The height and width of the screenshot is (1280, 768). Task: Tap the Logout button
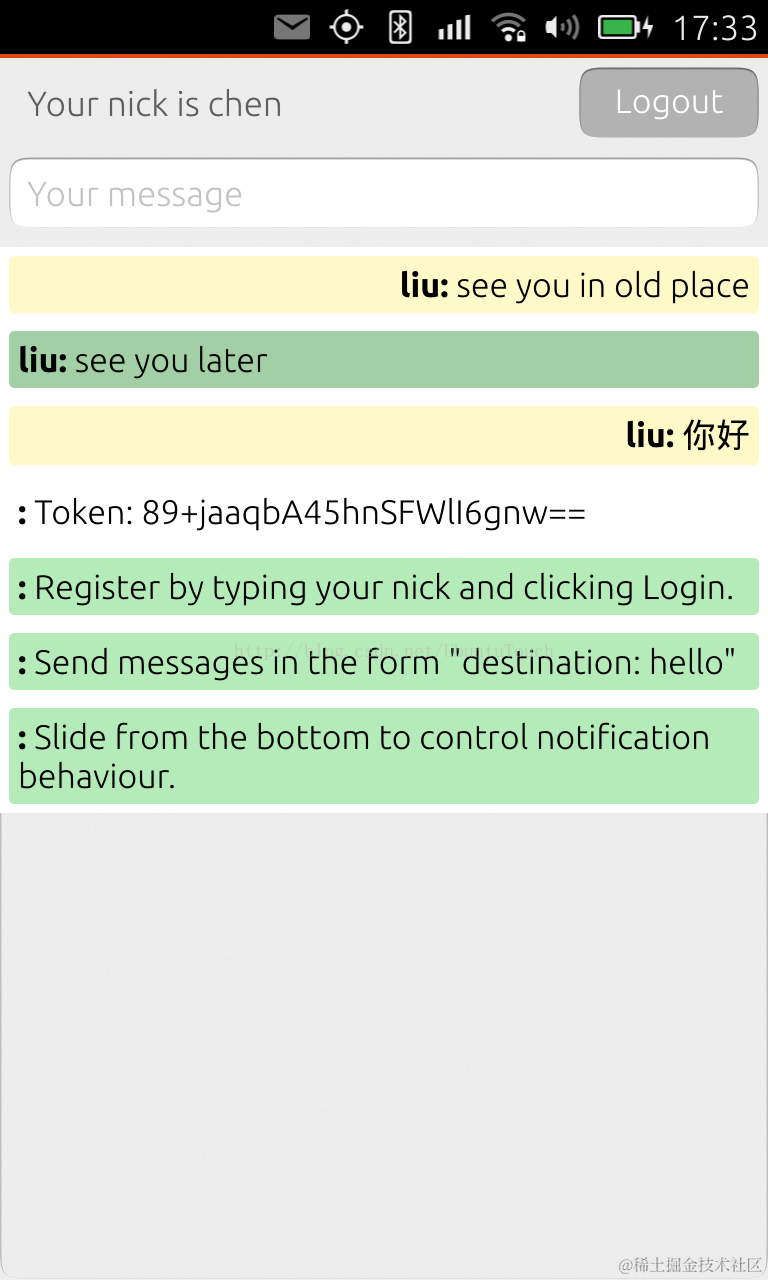click(668, 102)
